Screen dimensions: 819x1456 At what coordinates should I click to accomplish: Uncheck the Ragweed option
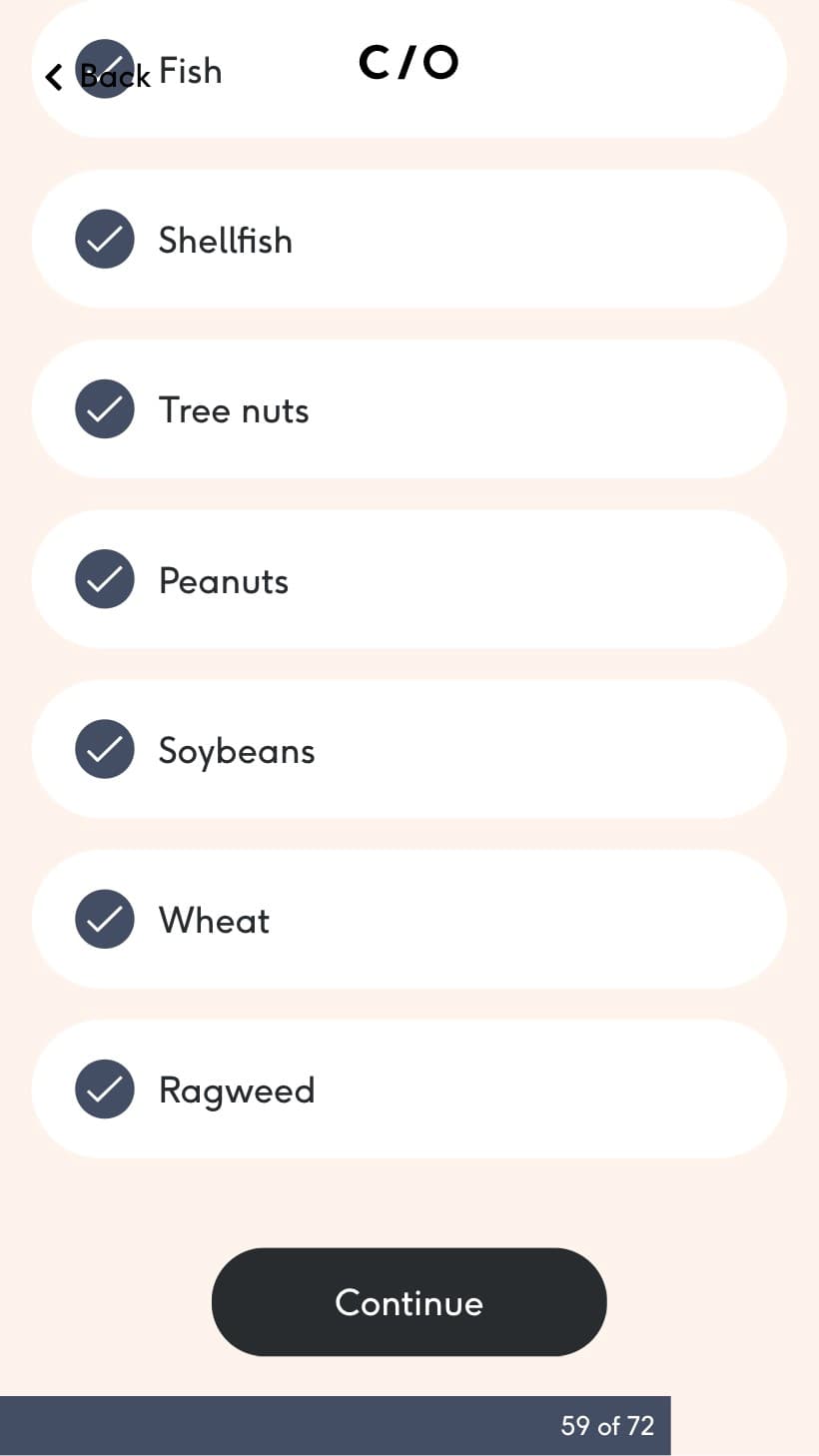409,1089
